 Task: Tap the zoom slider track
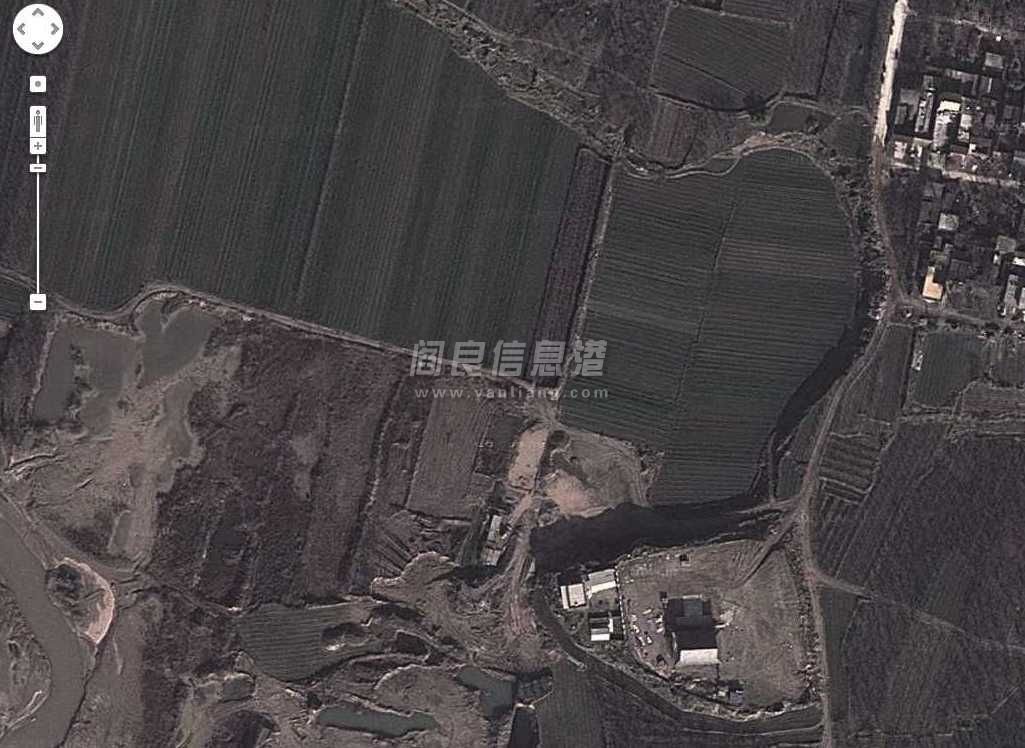(x=38, y=235)
